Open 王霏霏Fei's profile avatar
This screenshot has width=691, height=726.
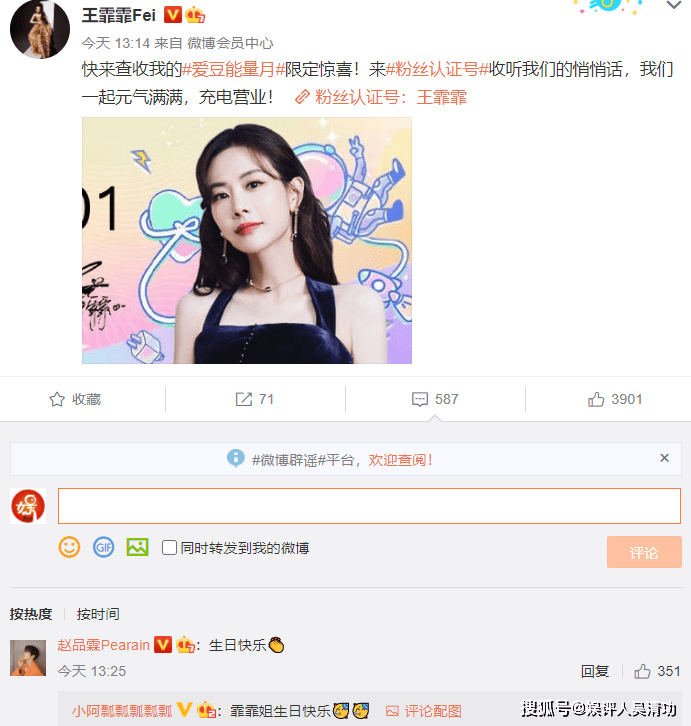pyautogui.click(x=39, y=25)
